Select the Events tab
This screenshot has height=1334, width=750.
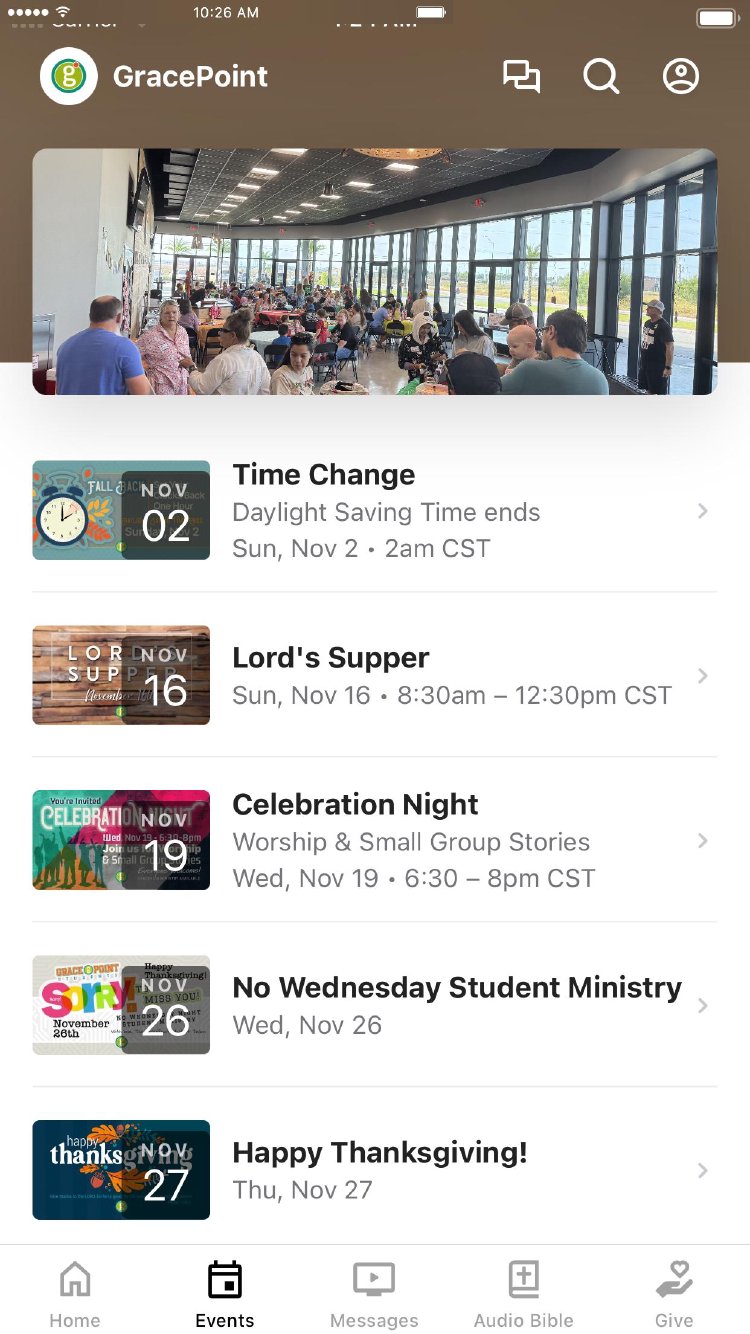(225, 1294)
